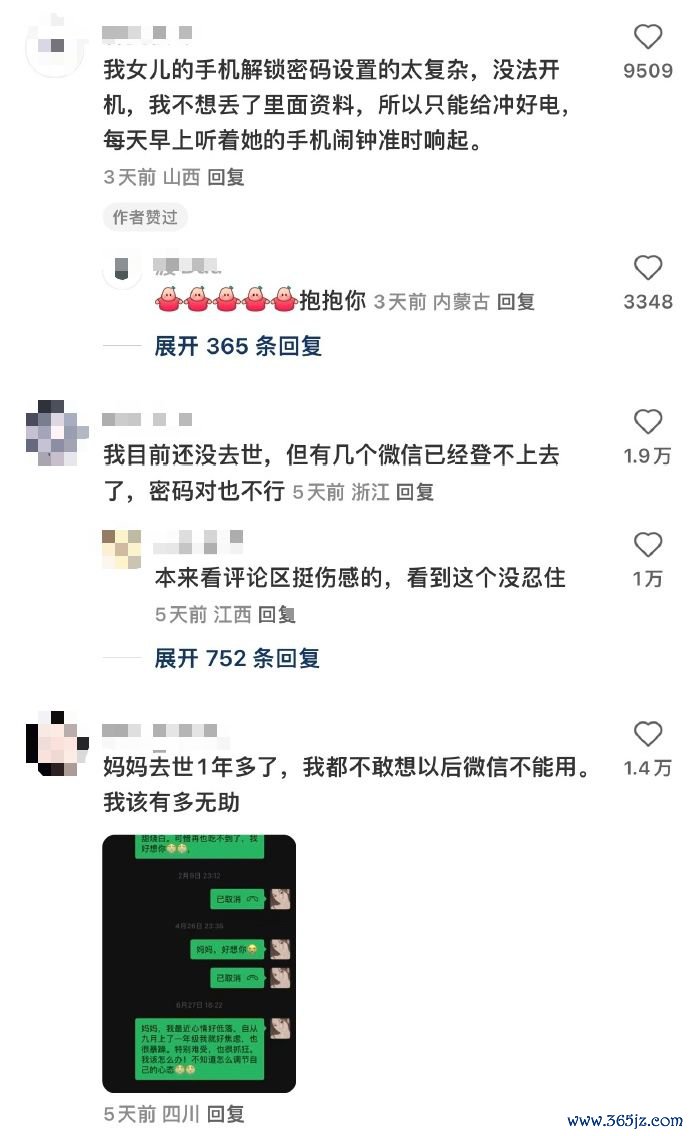The width and height of the screenshot is (690, 1136).
Task: Expand 752 条回复
Action: 237,659
